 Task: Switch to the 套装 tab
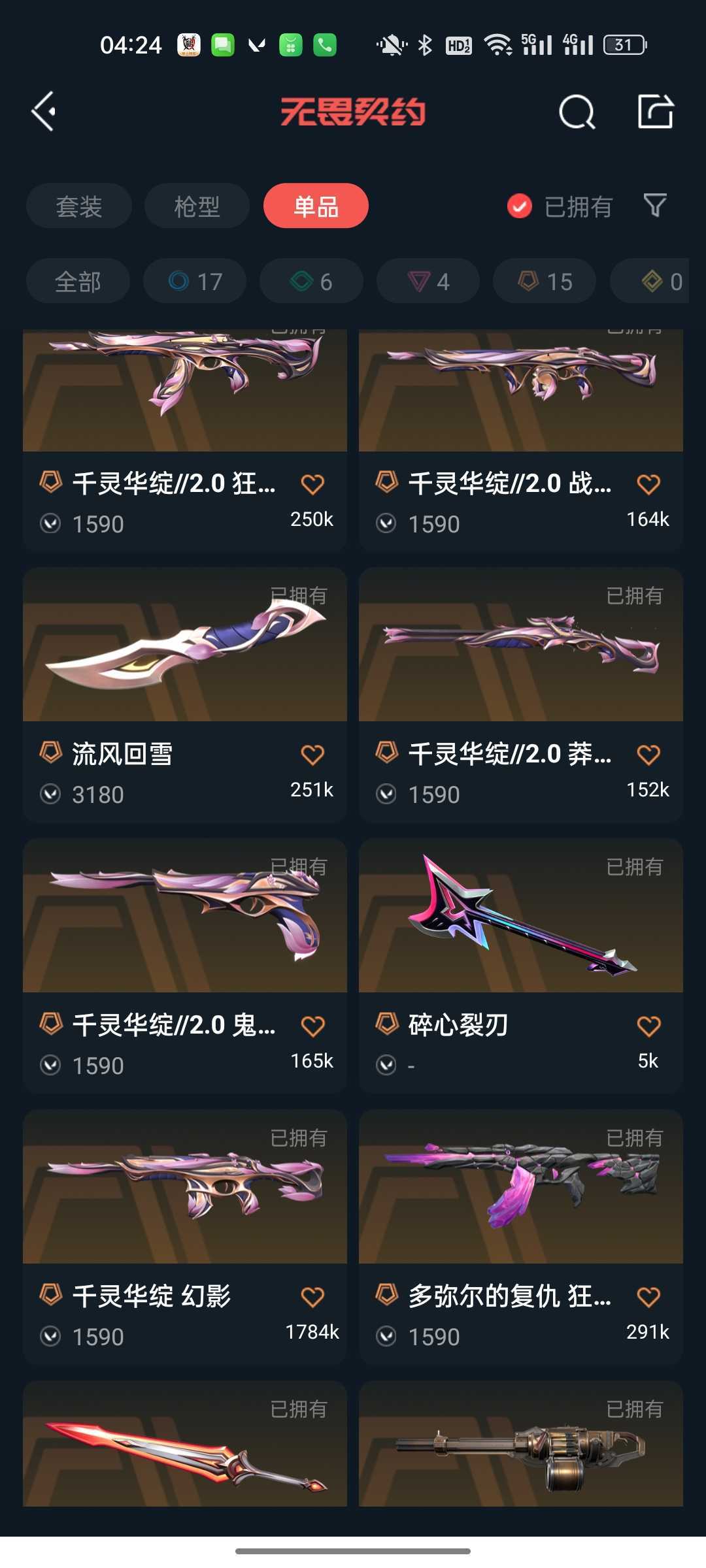tap(79, 206)
